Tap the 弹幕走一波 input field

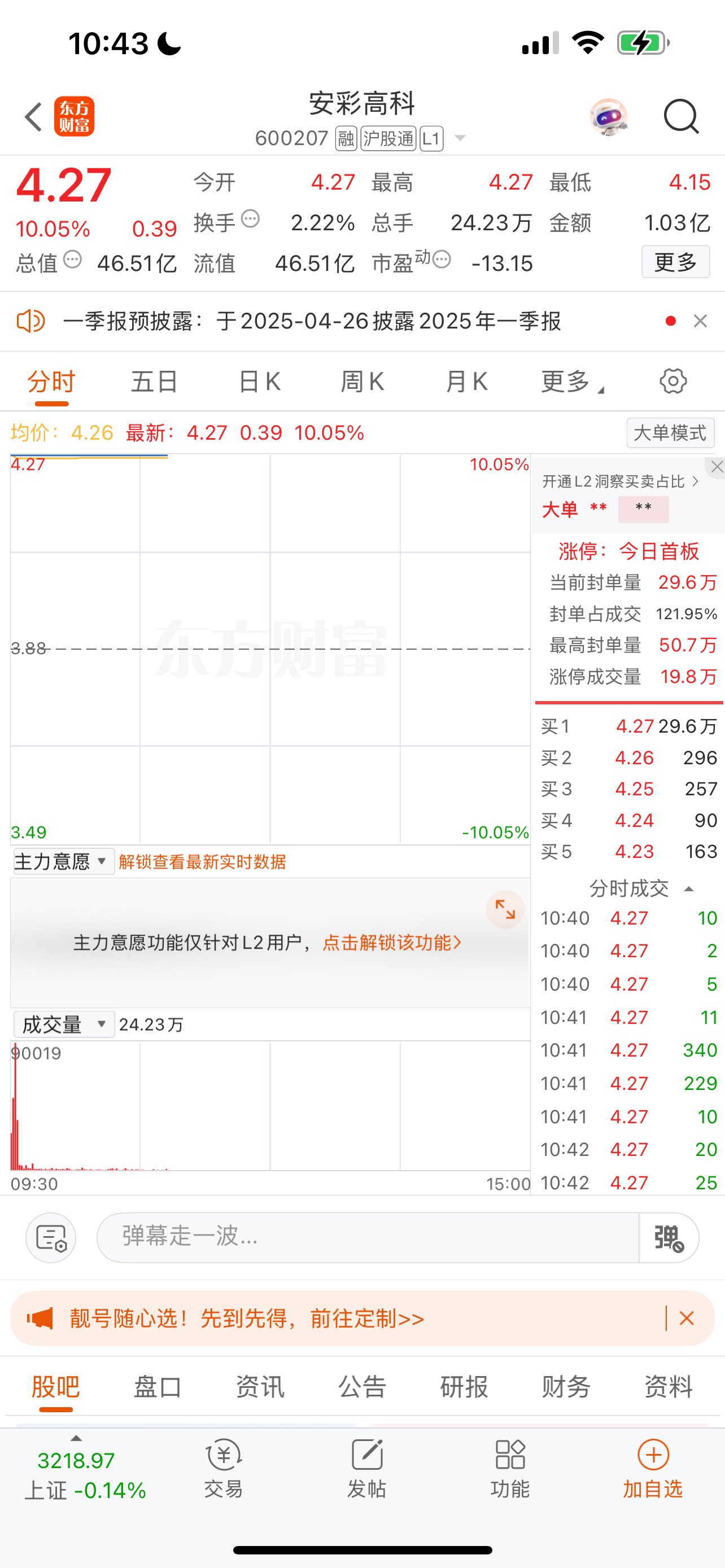point(365,1236)
